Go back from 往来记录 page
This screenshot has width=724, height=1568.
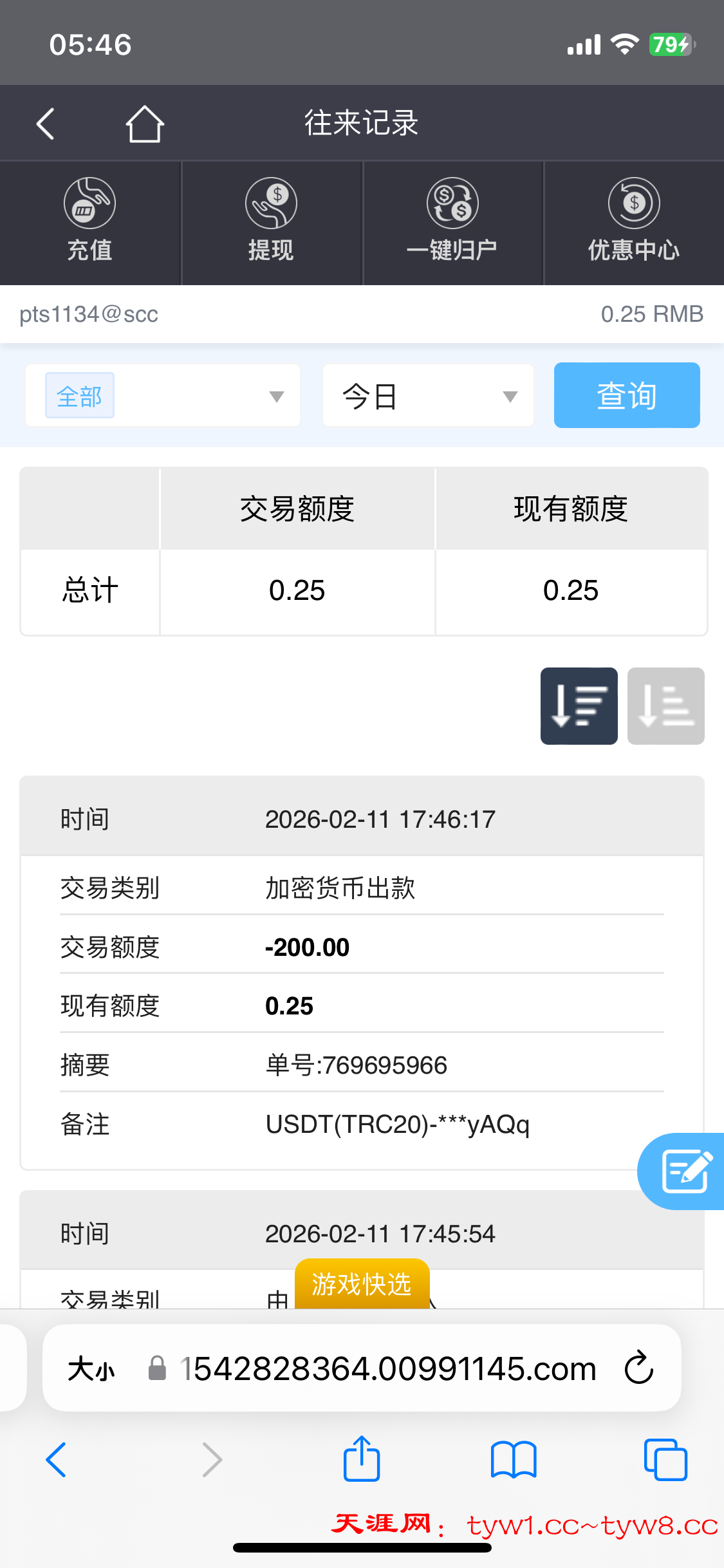point(46,124)
